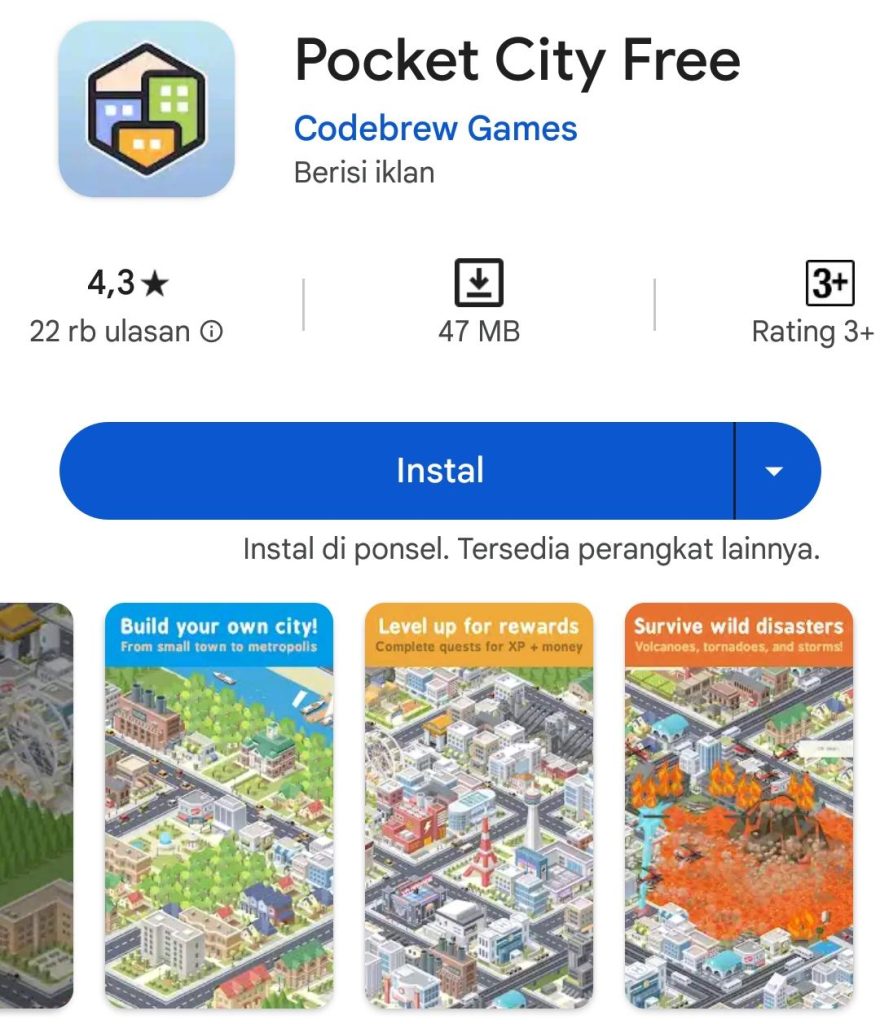The width and height of the screenshot is (880, 1024).
Task: Open the Level up for rewards screenshot
Action: coord(478,805)
